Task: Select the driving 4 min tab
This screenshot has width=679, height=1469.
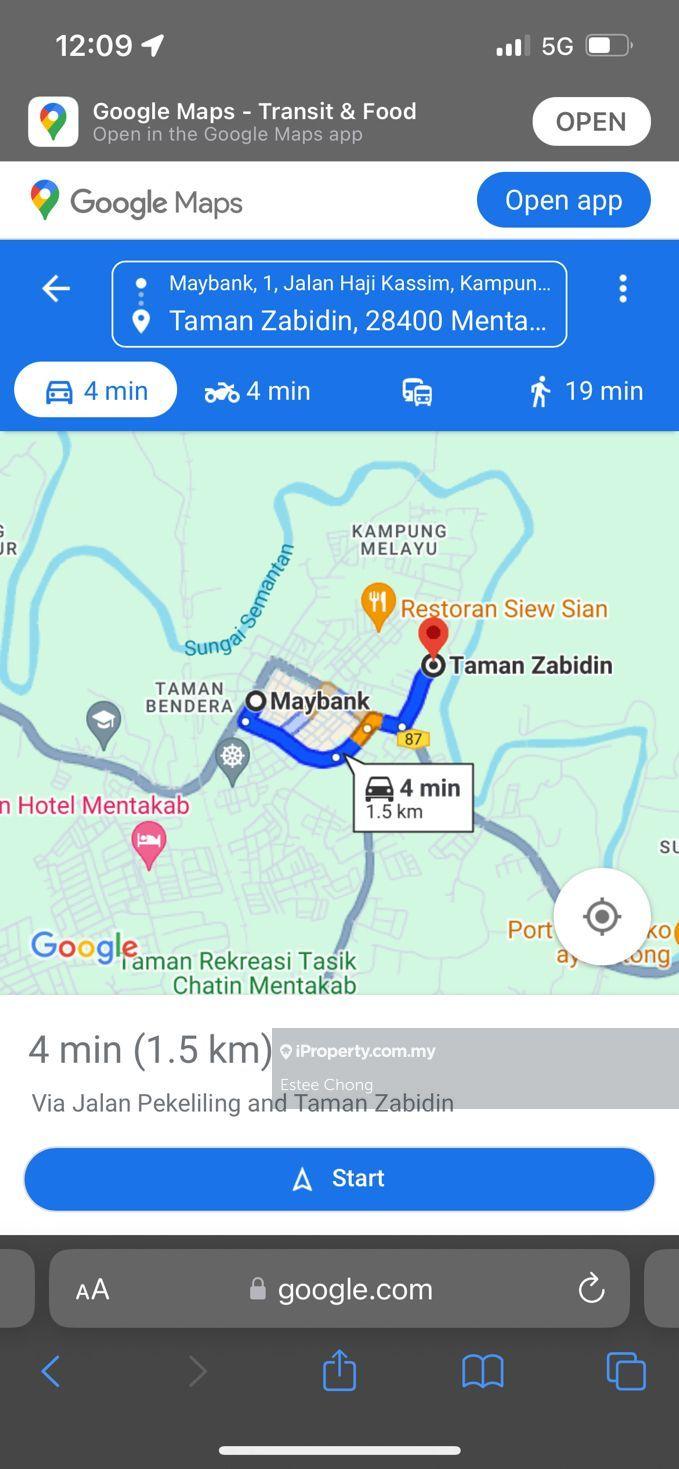Action: coord(96,391)
